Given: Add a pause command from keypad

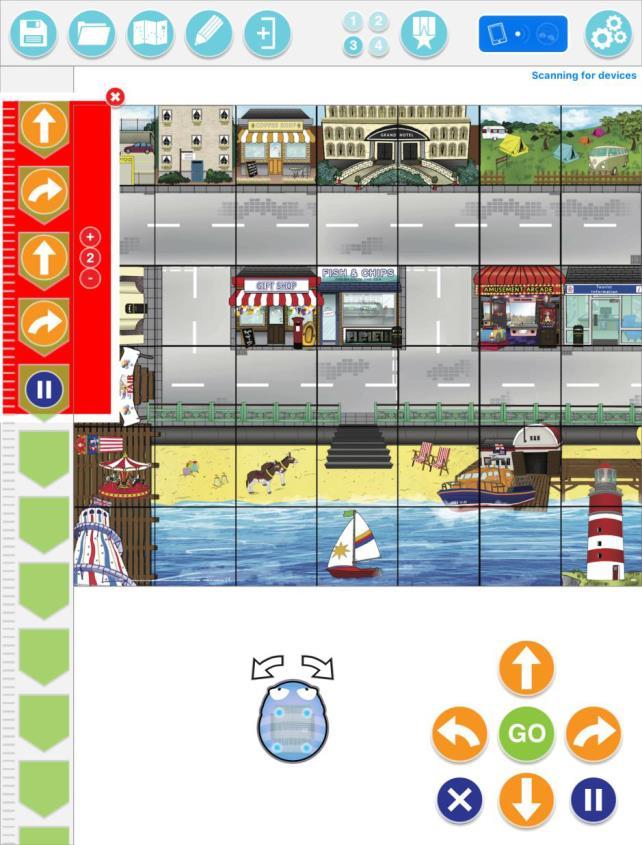Looking at the screenshot, I should [593, 800].
